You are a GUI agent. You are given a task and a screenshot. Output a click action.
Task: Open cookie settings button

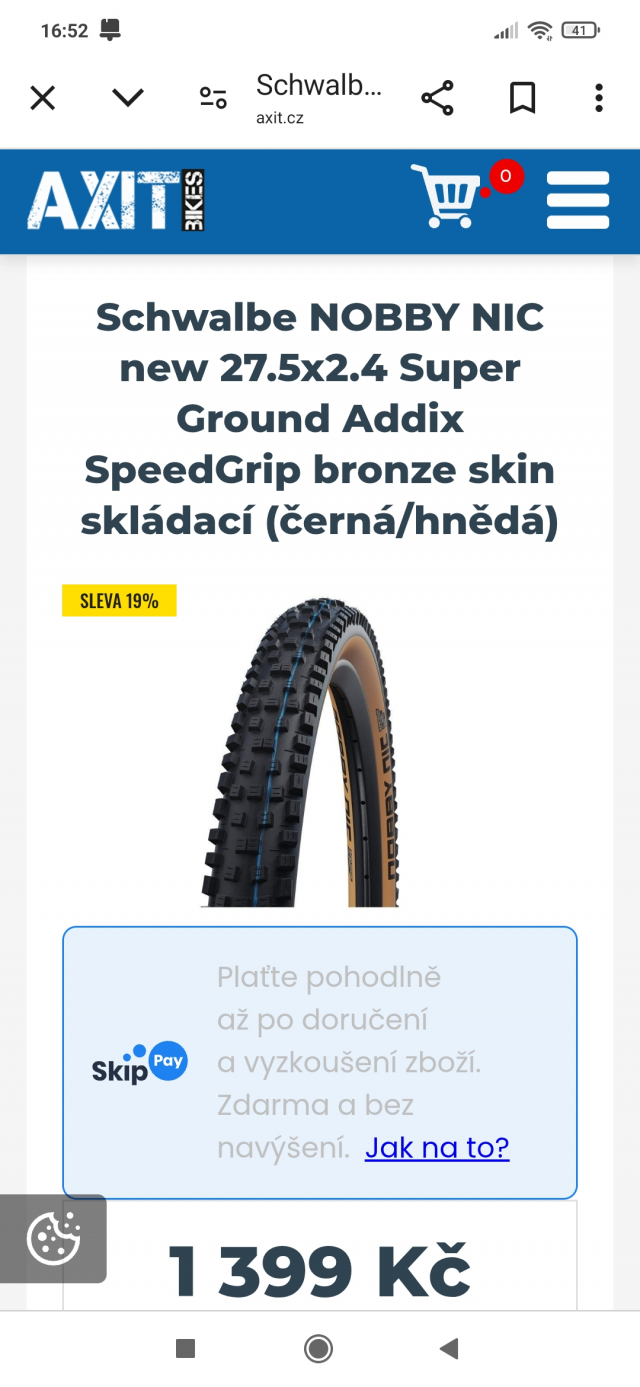53,1239
